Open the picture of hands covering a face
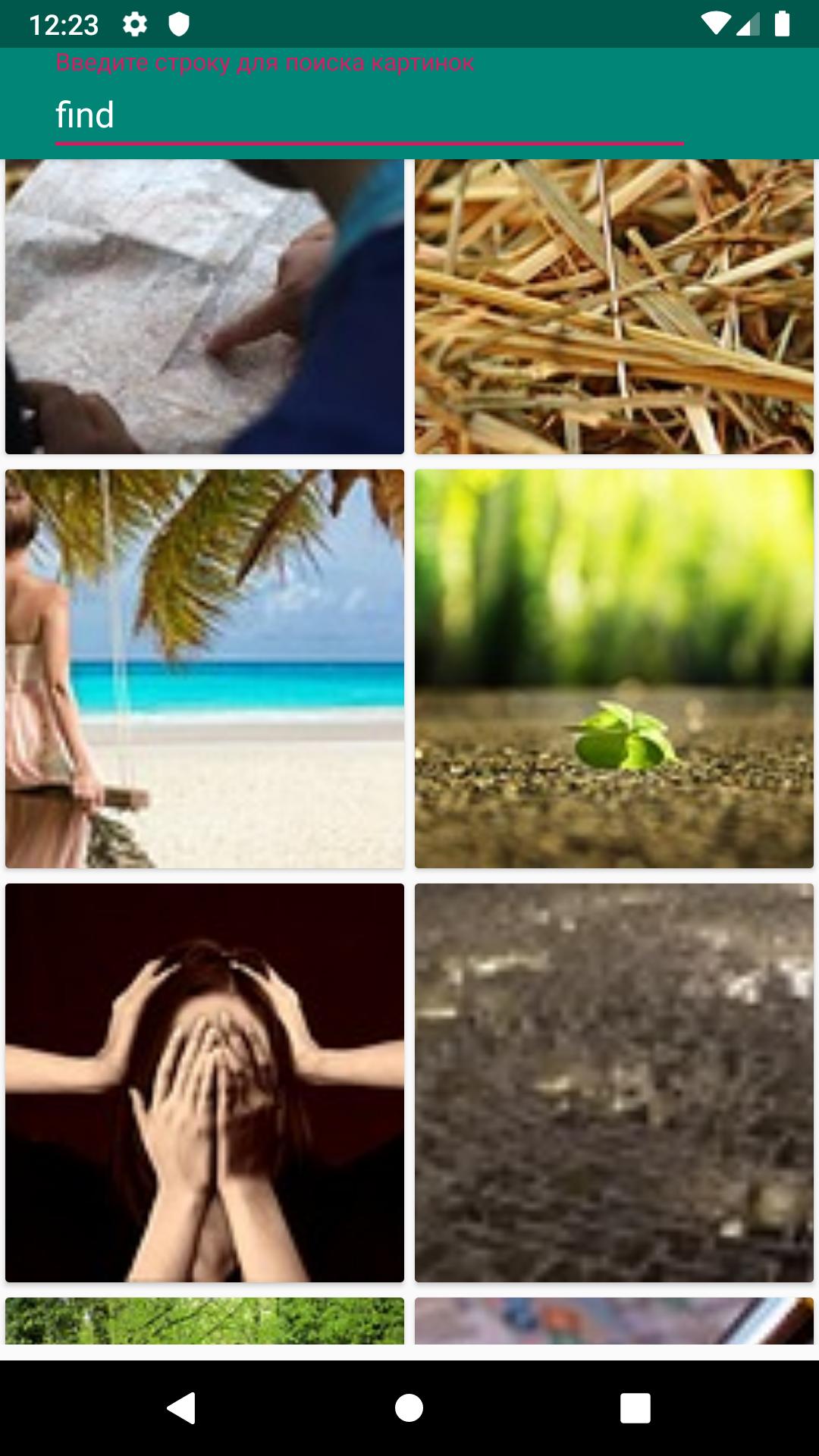The width and height of the screenshot is (819, 1456). coord(205,1083)
